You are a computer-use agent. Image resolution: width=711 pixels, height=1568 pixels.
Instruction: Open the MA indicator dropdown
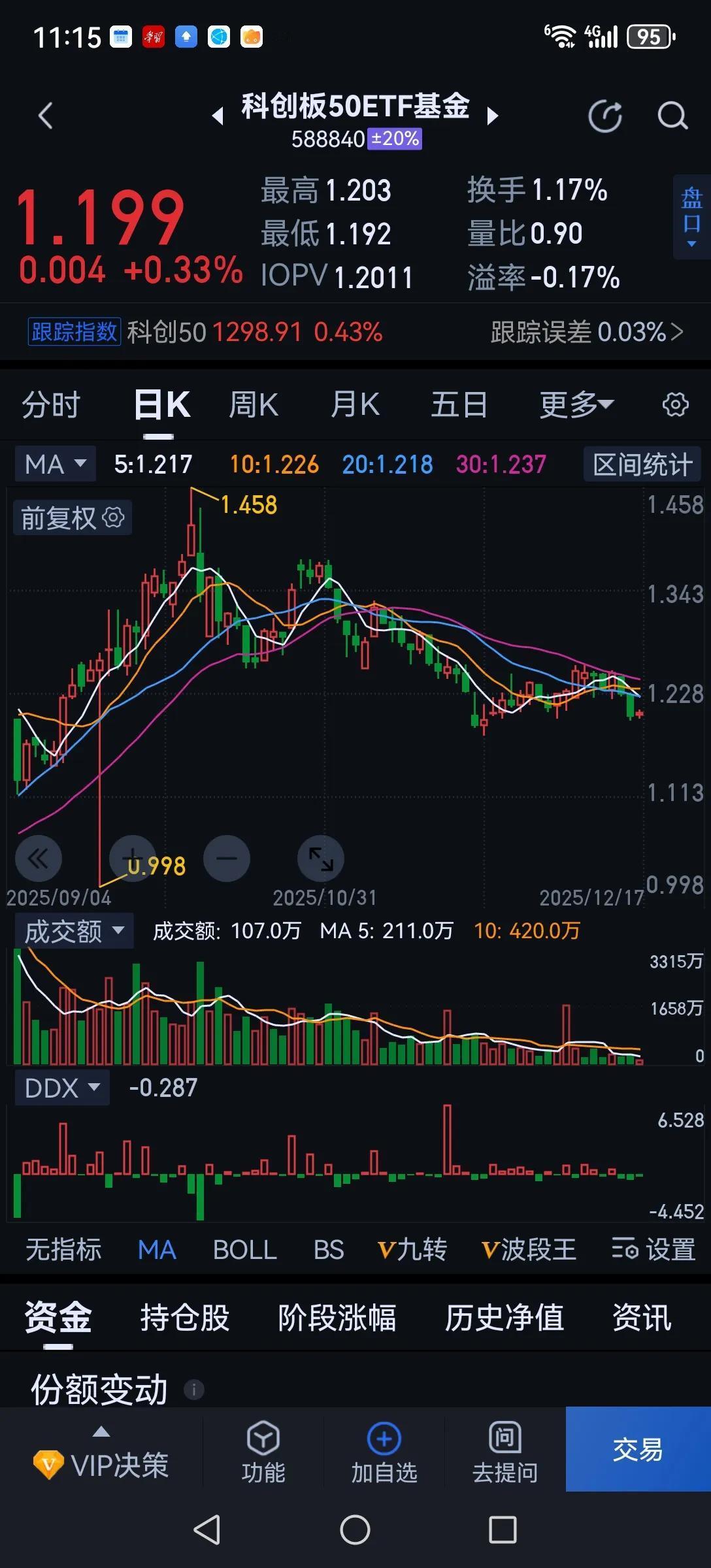coord(54,463)
